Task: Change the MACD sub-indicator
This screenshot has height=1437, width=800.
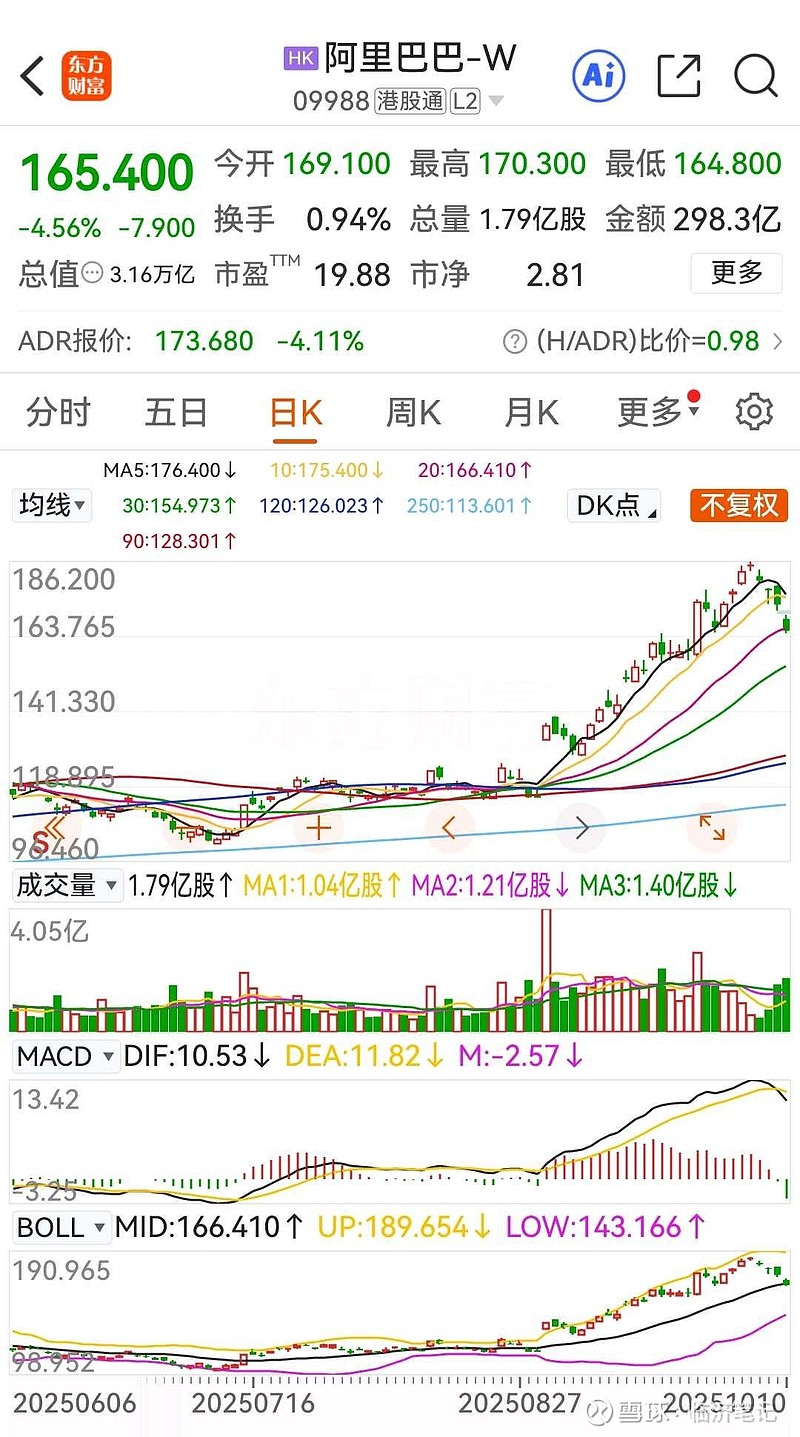Action: pos(65,1056)
